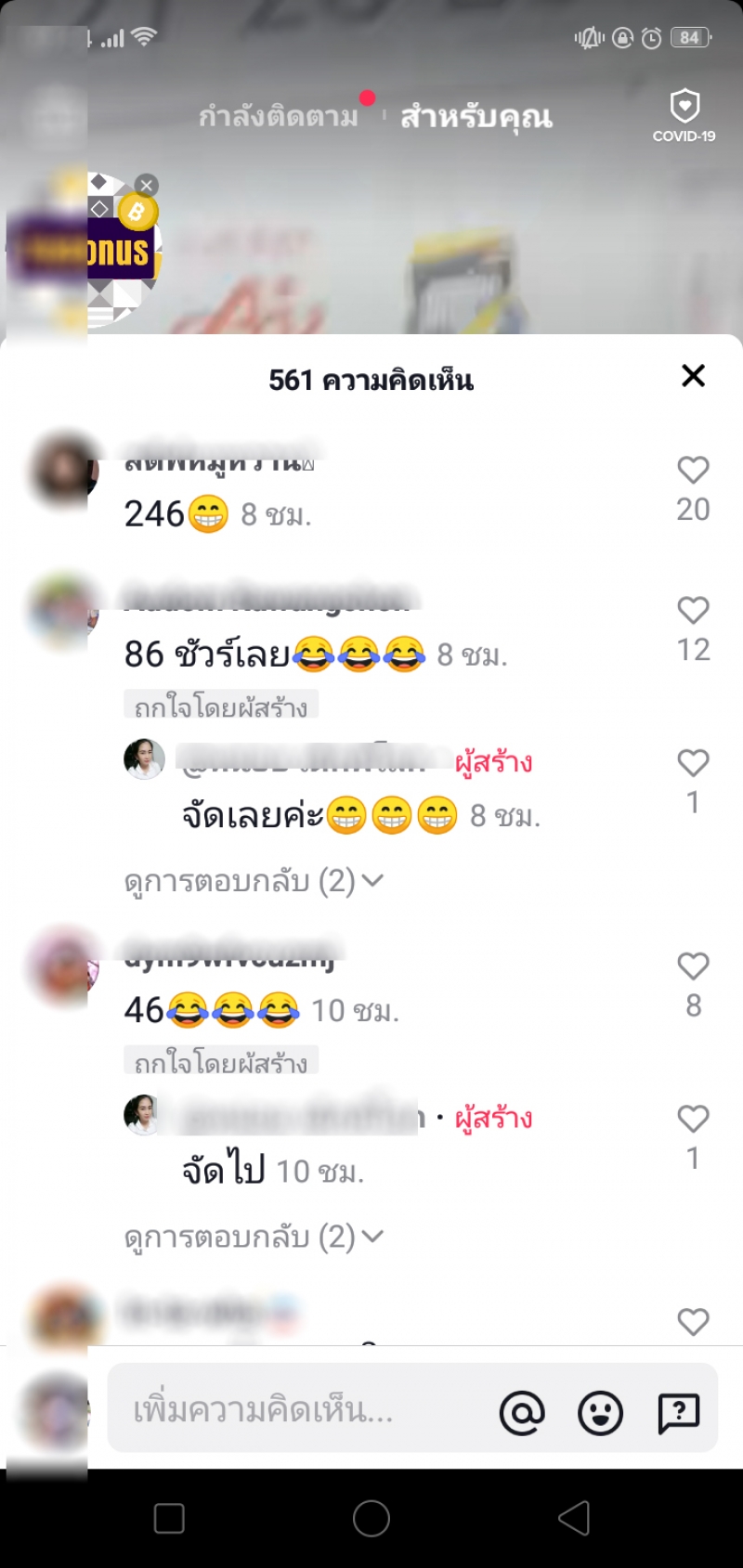Open the creator's avatar on 'จัดเลยค่ะ' reply
Viewport: 743px width, 1568px height.
click(x=144, y=759)
